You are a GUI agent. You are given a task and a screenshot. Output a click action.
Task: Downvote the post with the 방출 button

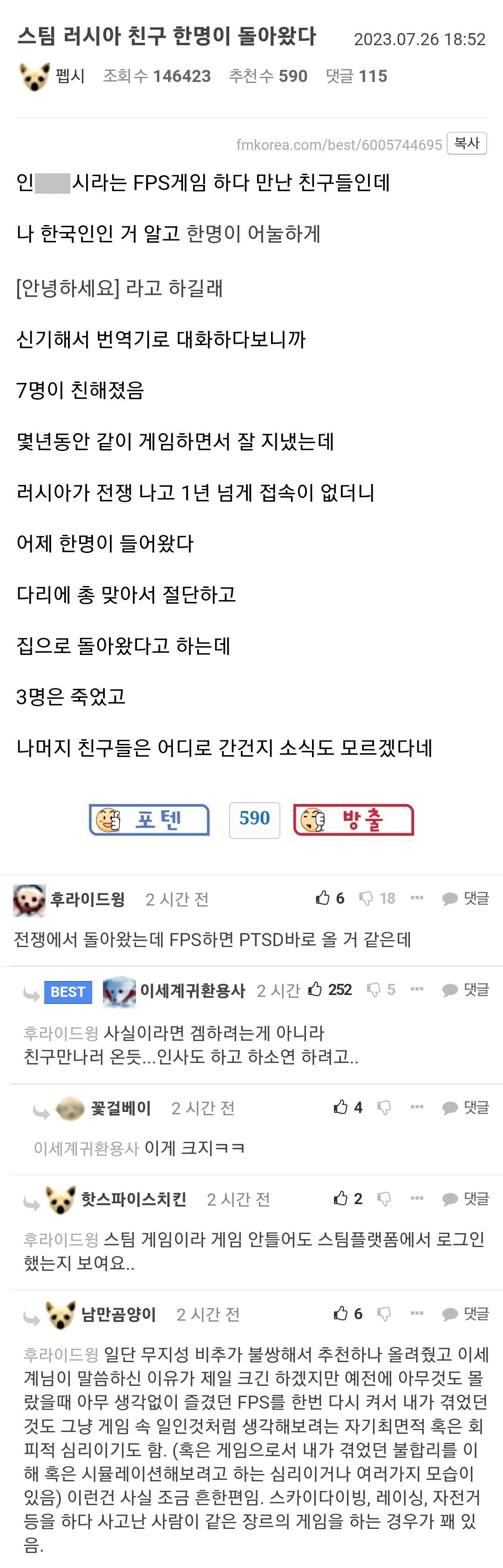(x=353, y=820)
